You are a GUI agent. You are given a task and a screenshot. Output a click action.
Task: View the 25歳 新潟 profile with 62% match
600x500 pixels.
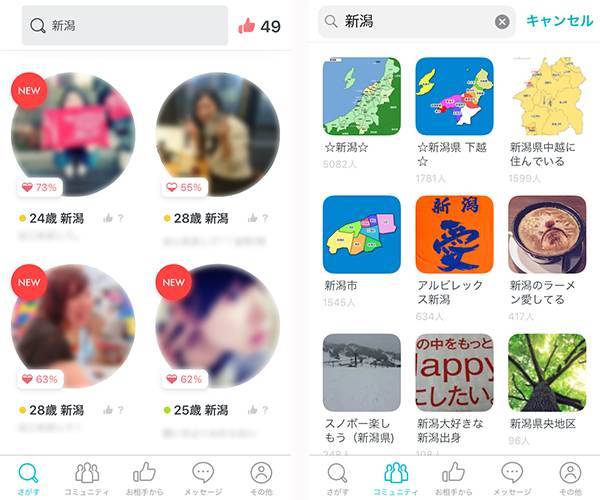pyautogui.click(x=218, y=326)
